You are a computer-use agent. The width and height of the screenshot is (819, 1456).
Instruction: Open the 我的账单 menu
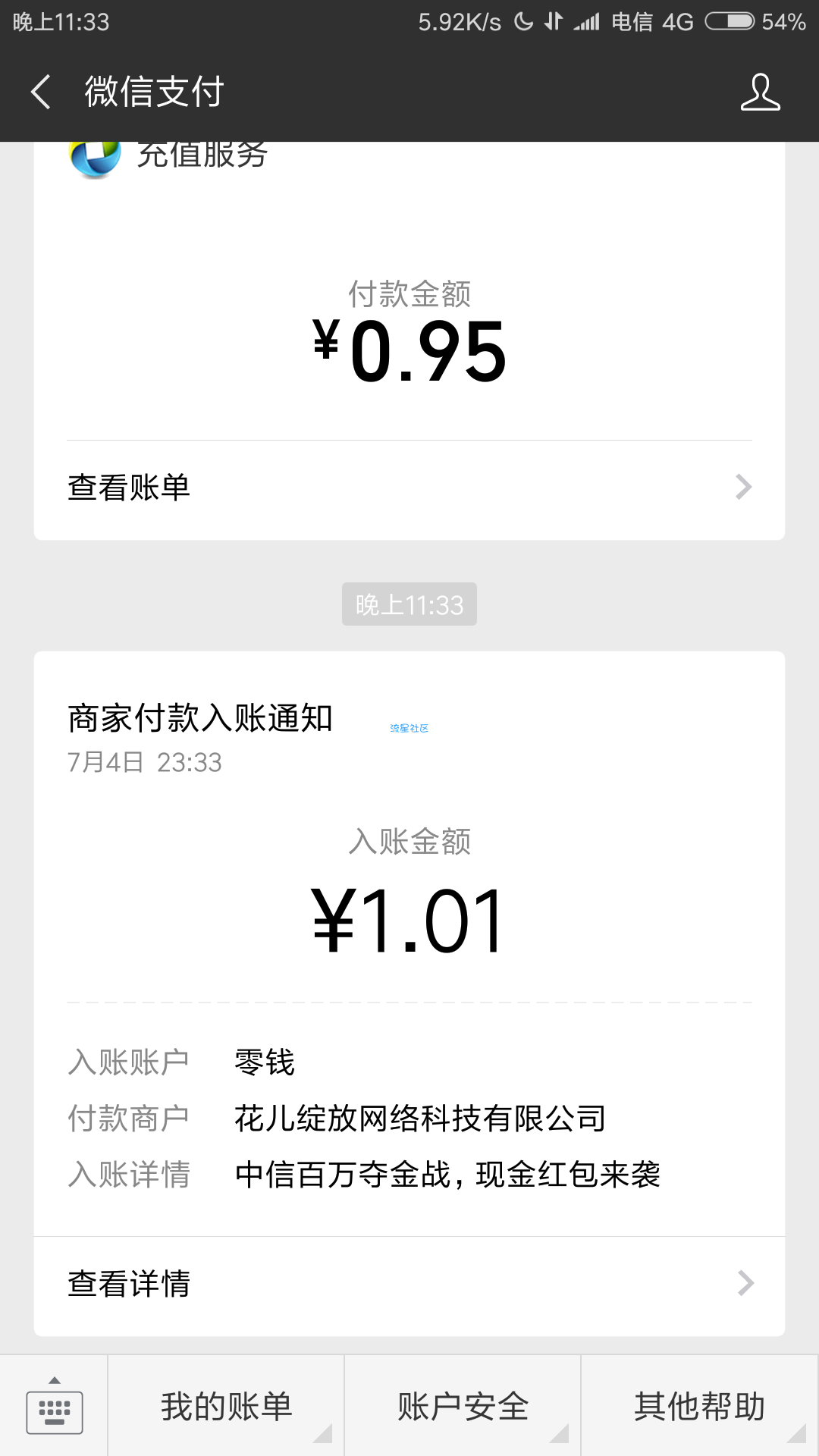(x=226, y=1406)
